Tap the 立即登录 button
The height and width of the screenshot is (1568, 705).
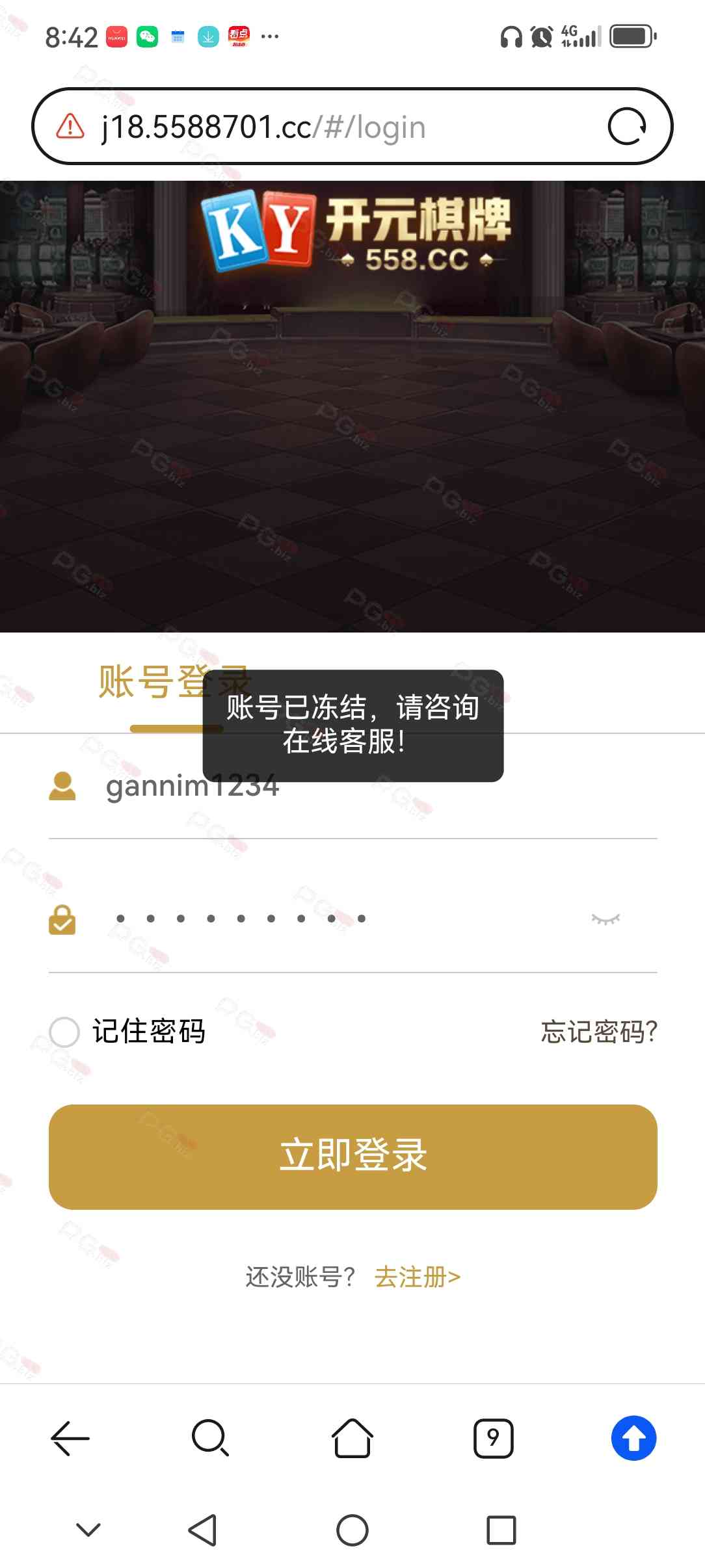(x=352, y=1156)
